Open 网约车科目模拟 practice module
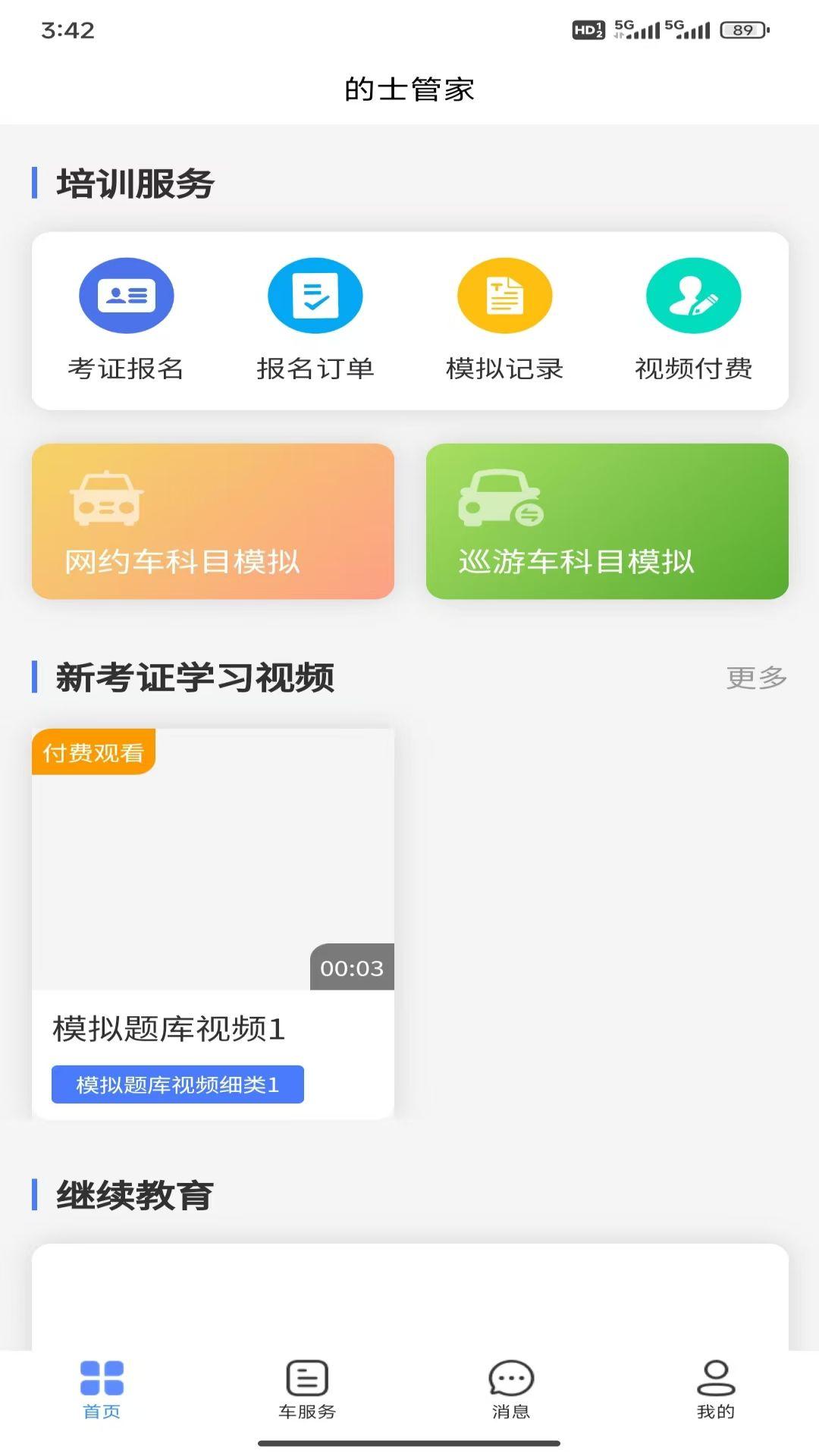This screenshot has height=1456, width=819. tap(213, 522)
